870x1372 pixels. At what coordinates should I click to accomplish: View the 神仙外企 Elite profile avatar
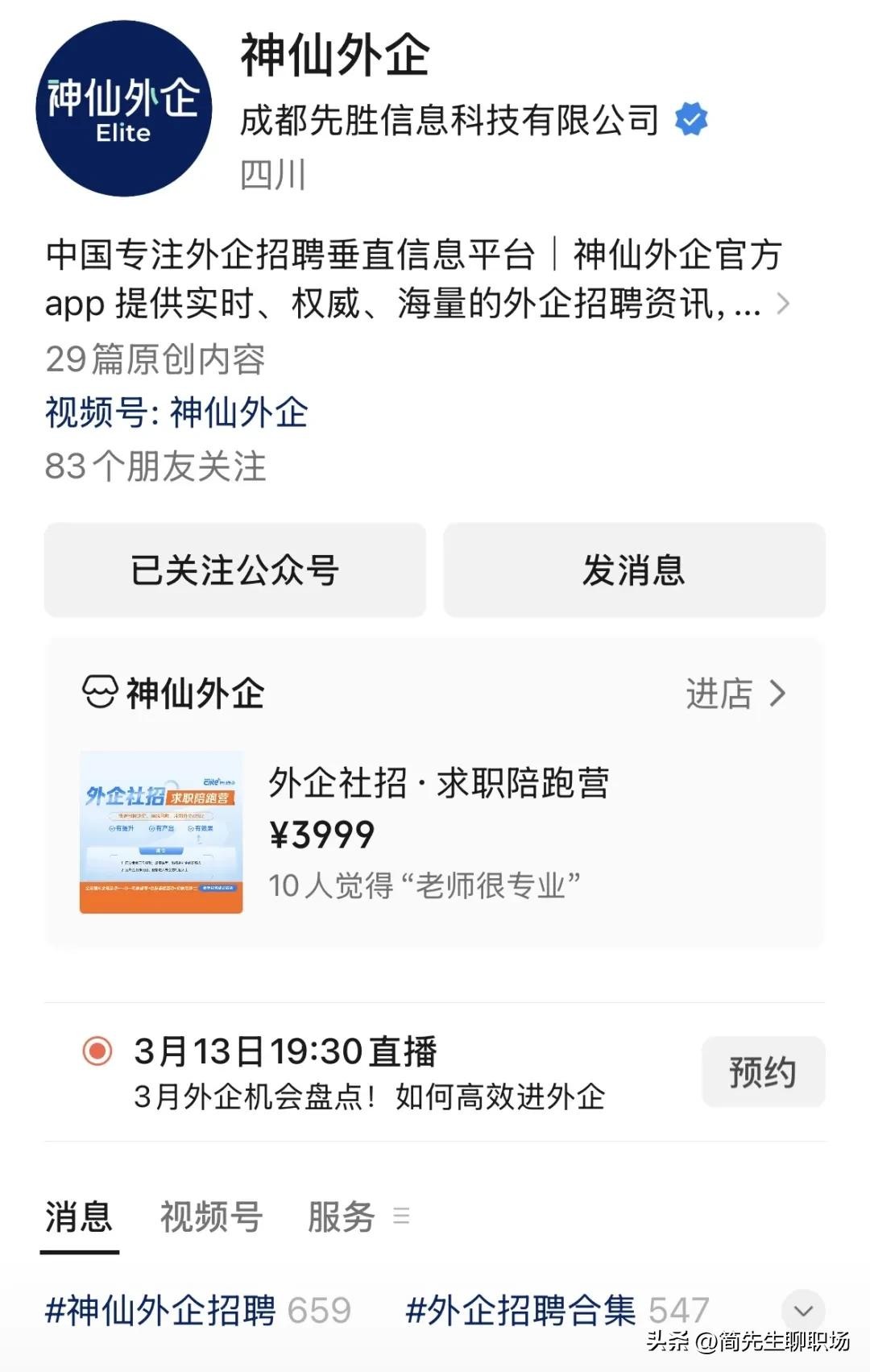point(124,109)
